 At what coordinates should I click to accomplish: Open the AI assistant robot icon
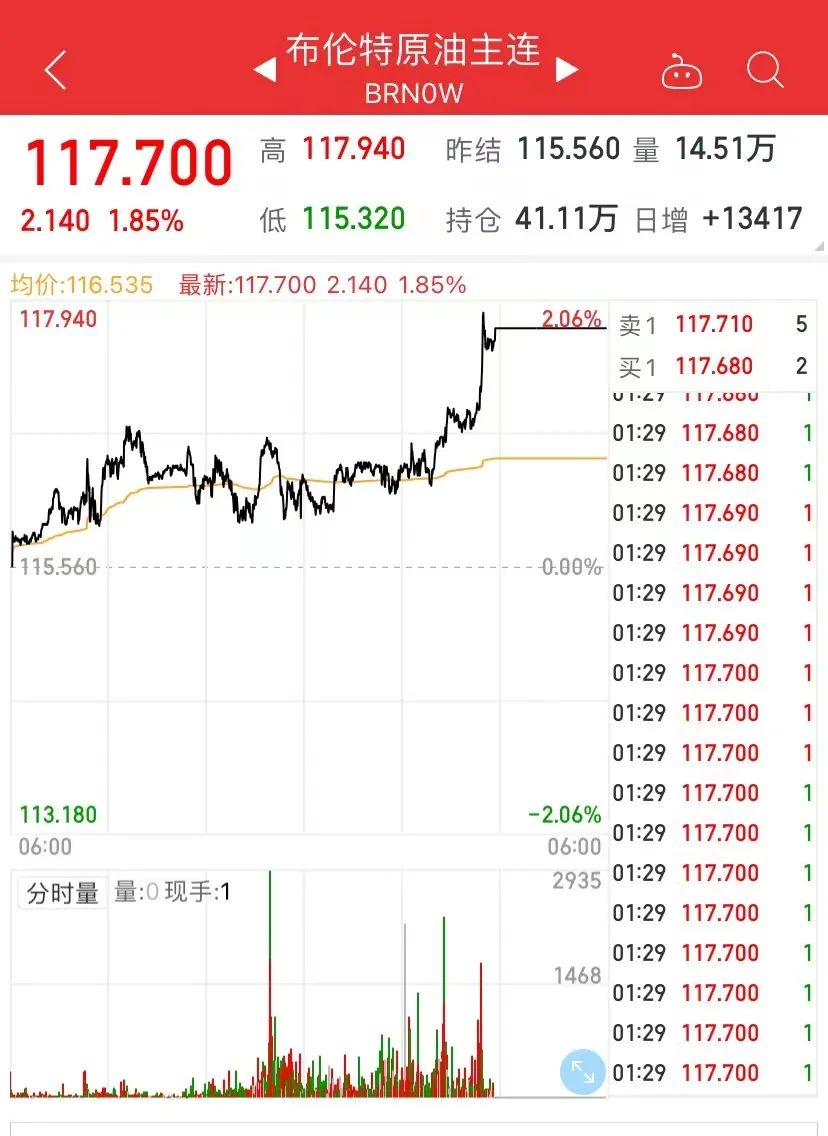point(682,70)
